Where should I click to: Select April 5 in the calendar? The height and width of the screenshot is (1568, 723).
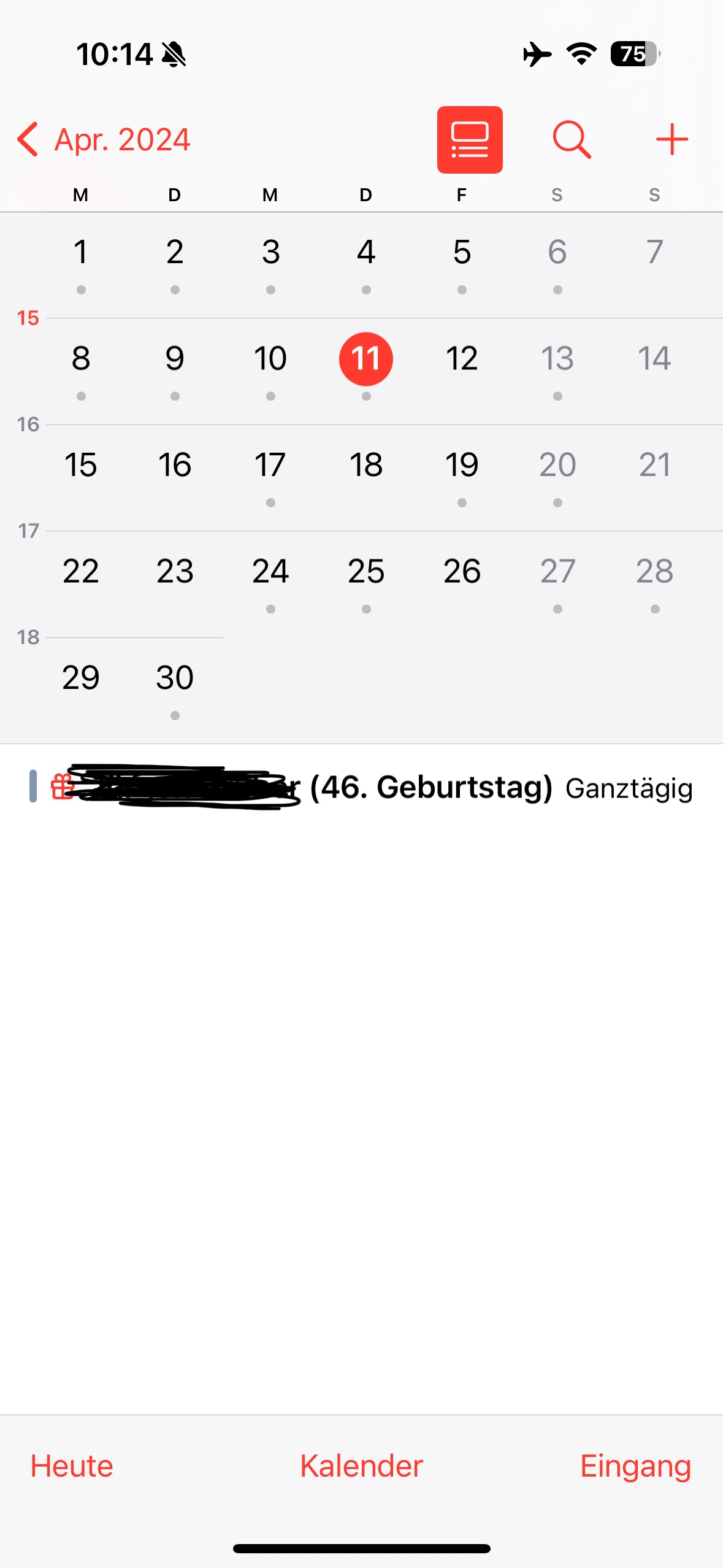coord(462,253)
